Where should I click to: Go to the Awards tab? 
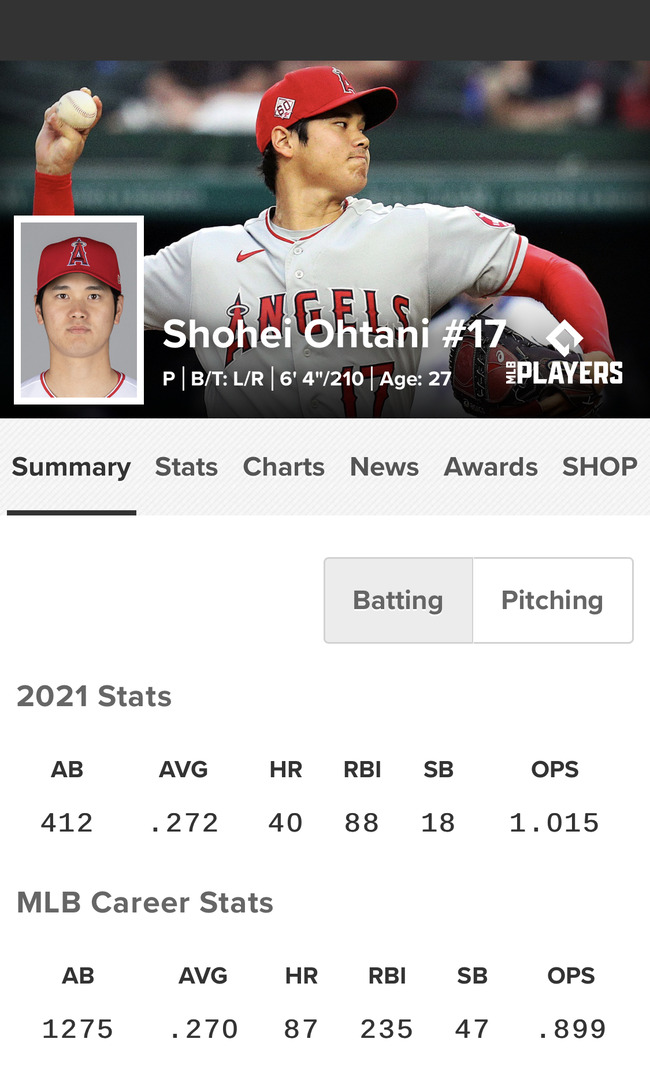[491, 467]
